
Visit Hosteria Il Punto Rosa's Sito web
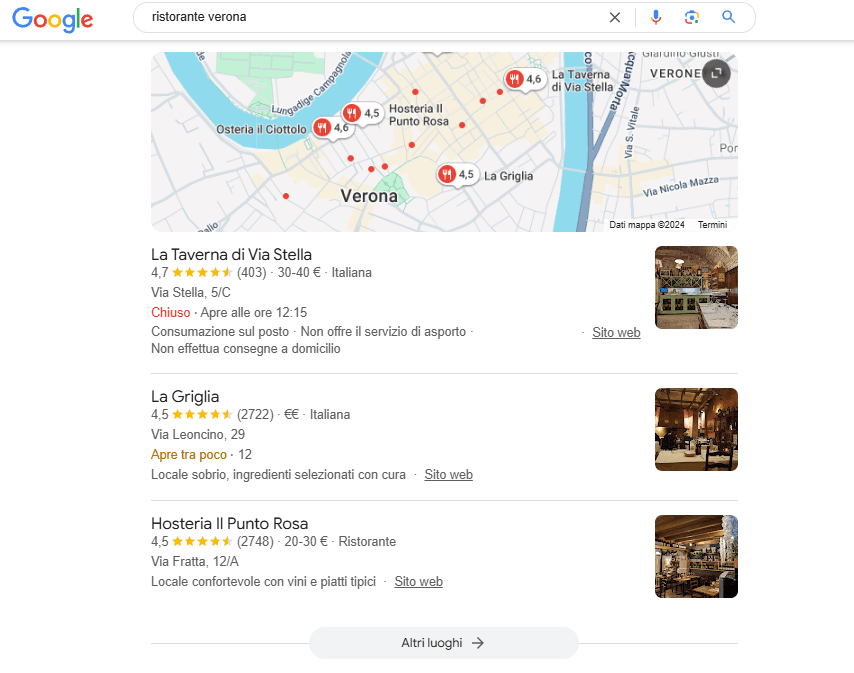coord(418,582)
